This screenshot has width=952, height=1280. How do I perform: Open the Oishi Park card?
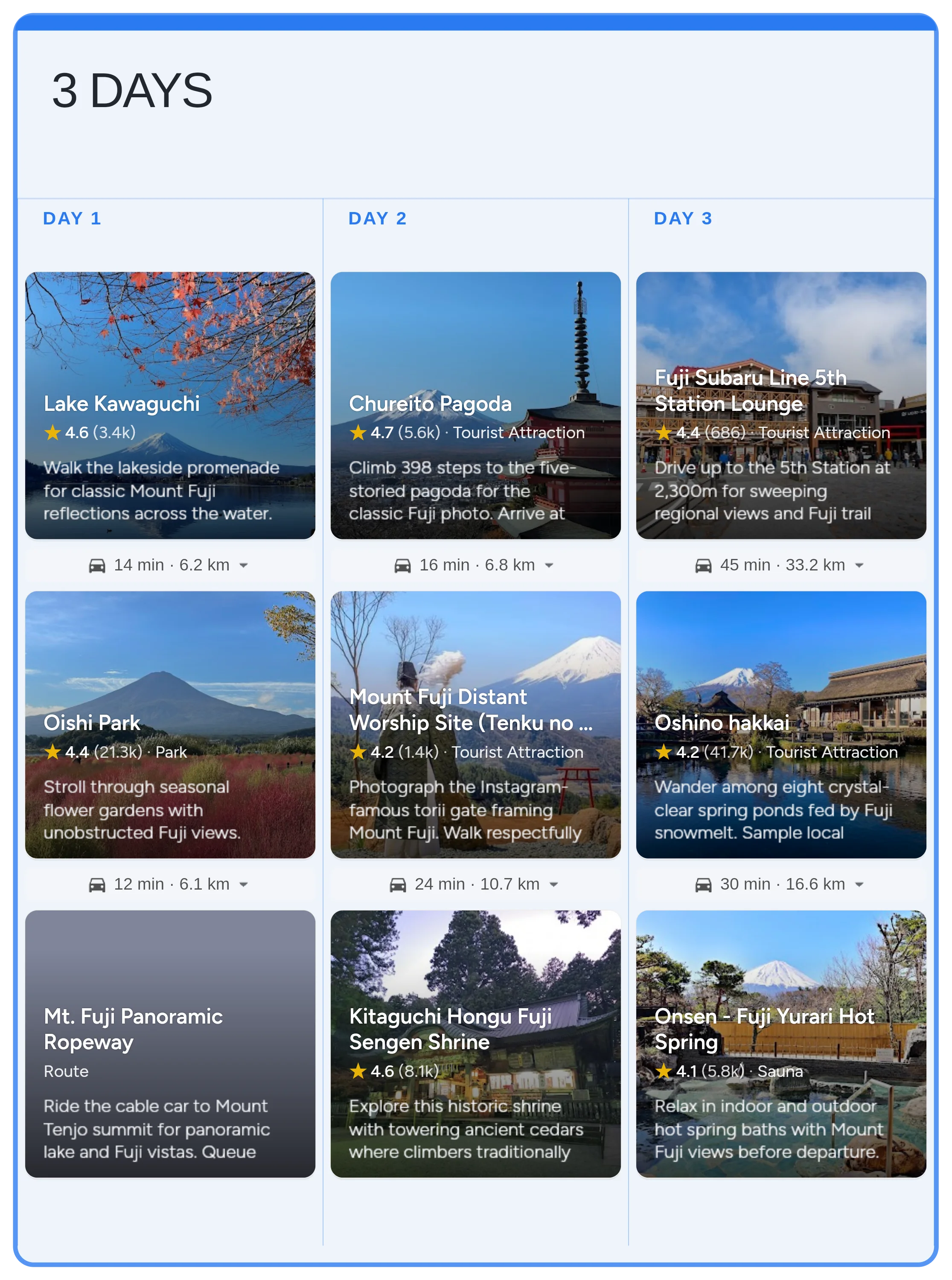click(170, 724)
